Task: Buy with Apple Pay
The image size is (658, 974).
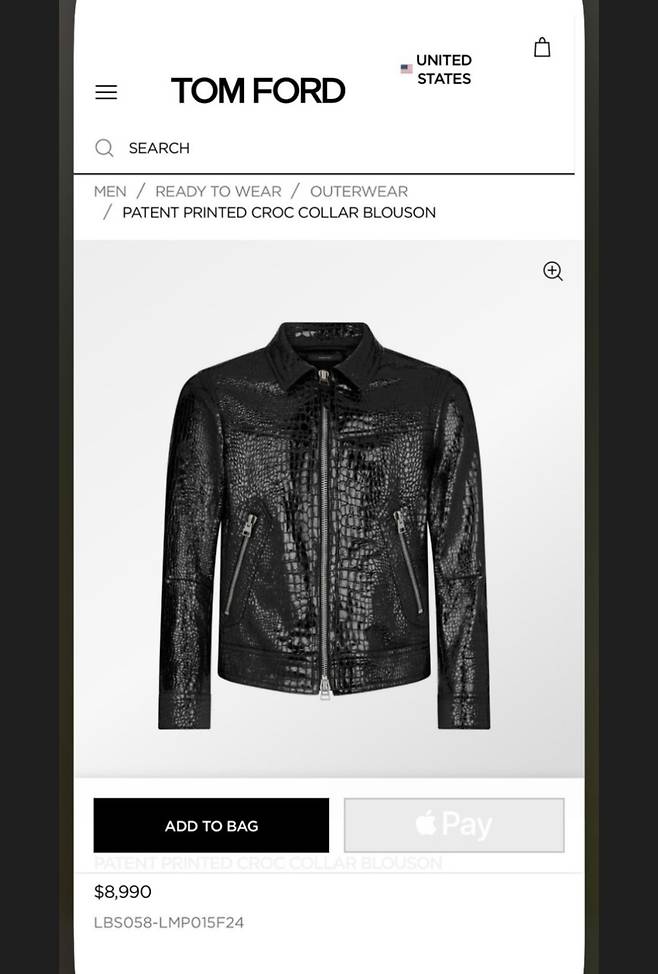Action: click(454, 825)
